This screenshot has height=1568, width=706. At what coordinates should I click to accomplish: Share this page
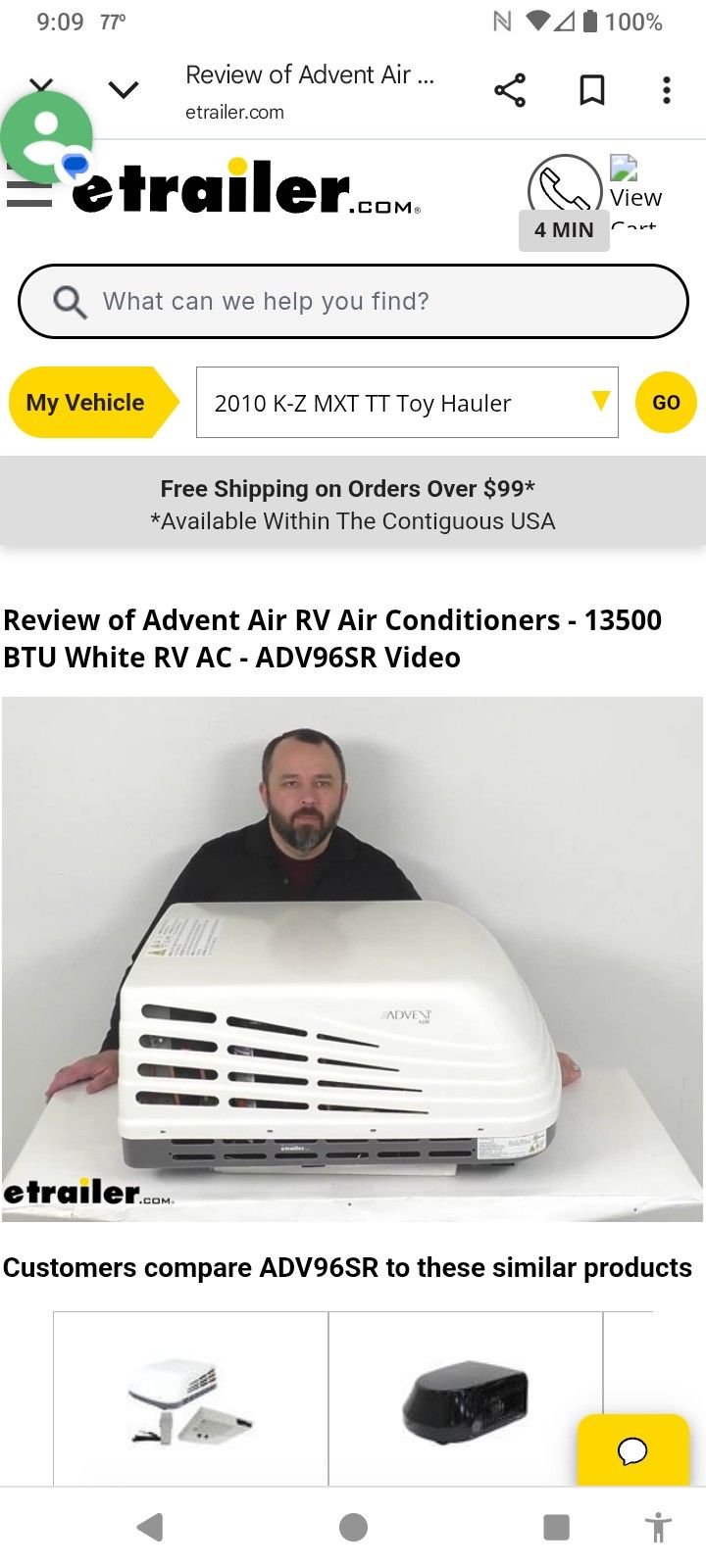tap(510, 90)
